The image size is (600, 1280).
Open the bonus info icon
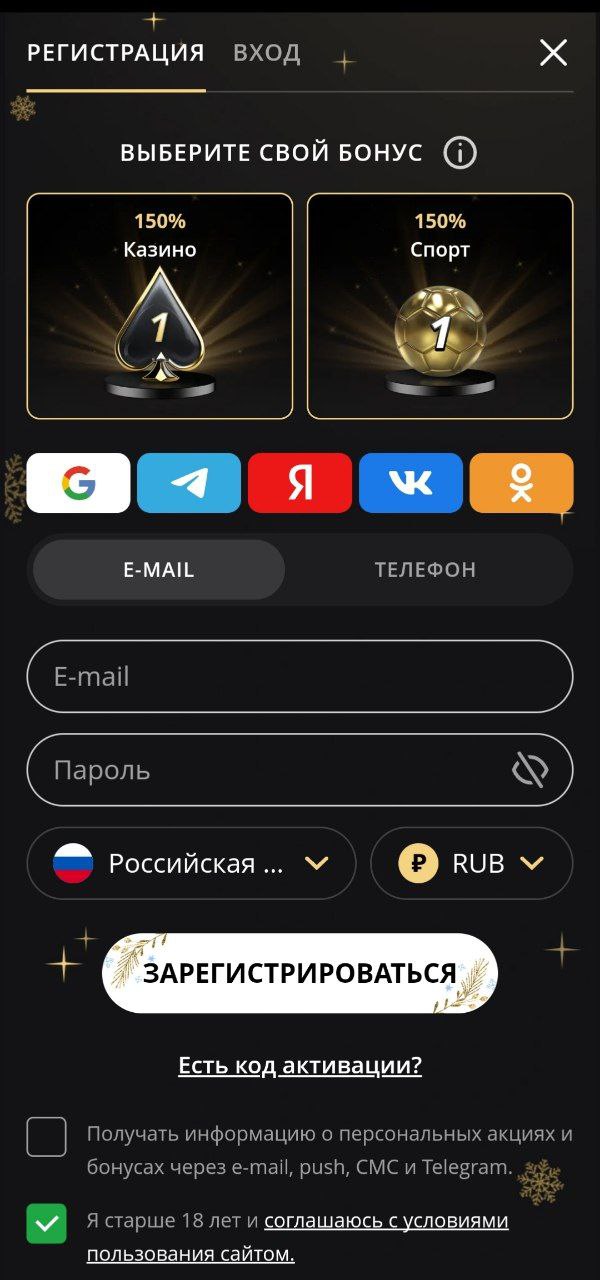[x=460, y=153]
